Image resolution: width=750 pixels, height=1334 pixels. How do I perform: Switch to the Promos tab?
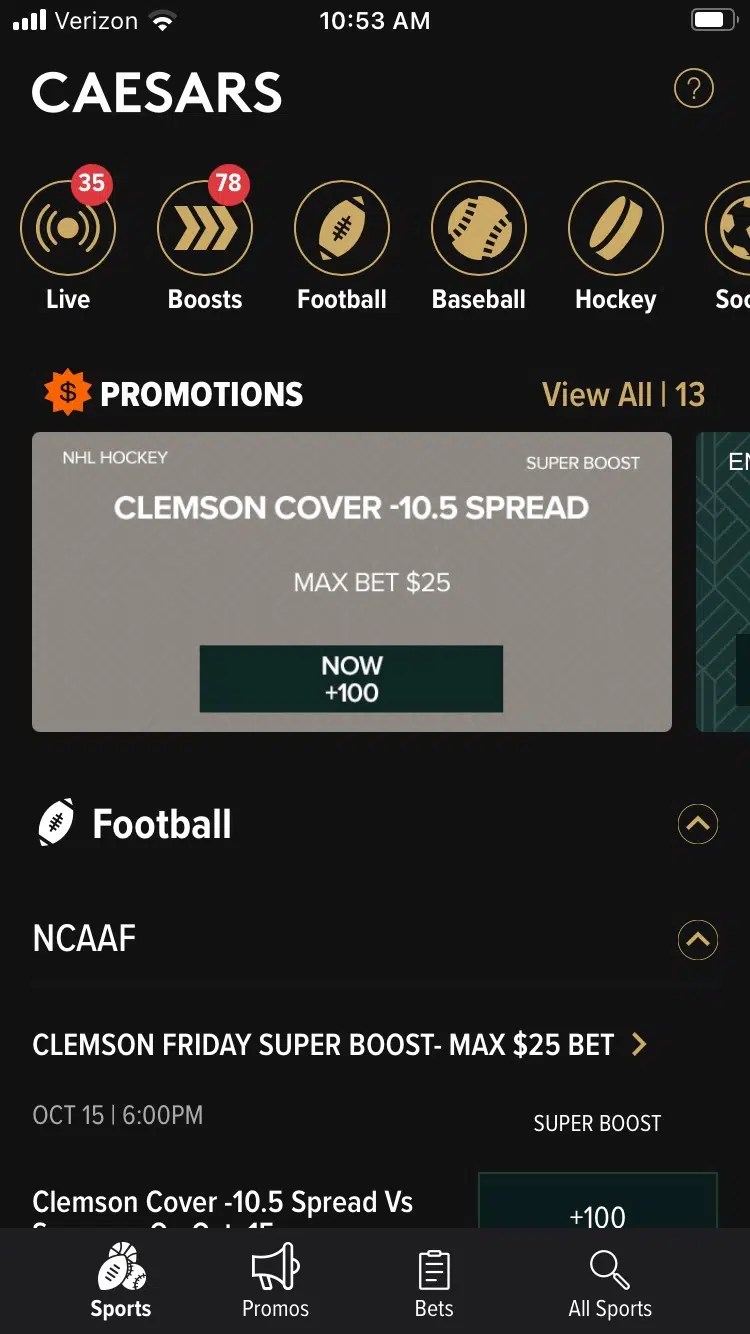[275, 1281]
